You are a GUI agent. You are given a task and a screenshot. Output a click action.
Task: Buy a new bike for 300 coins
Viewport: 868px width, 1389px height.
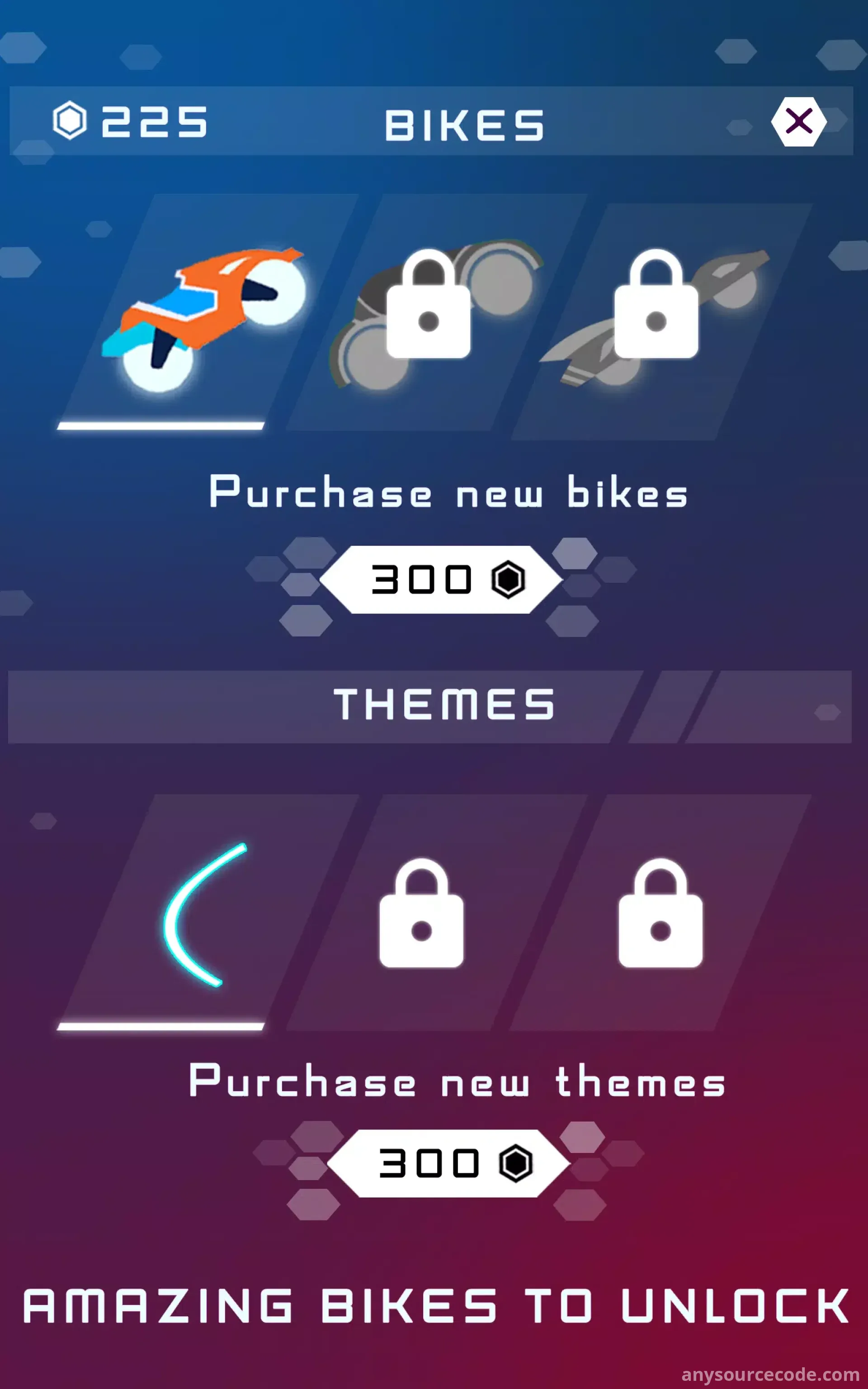pos(440,580)
